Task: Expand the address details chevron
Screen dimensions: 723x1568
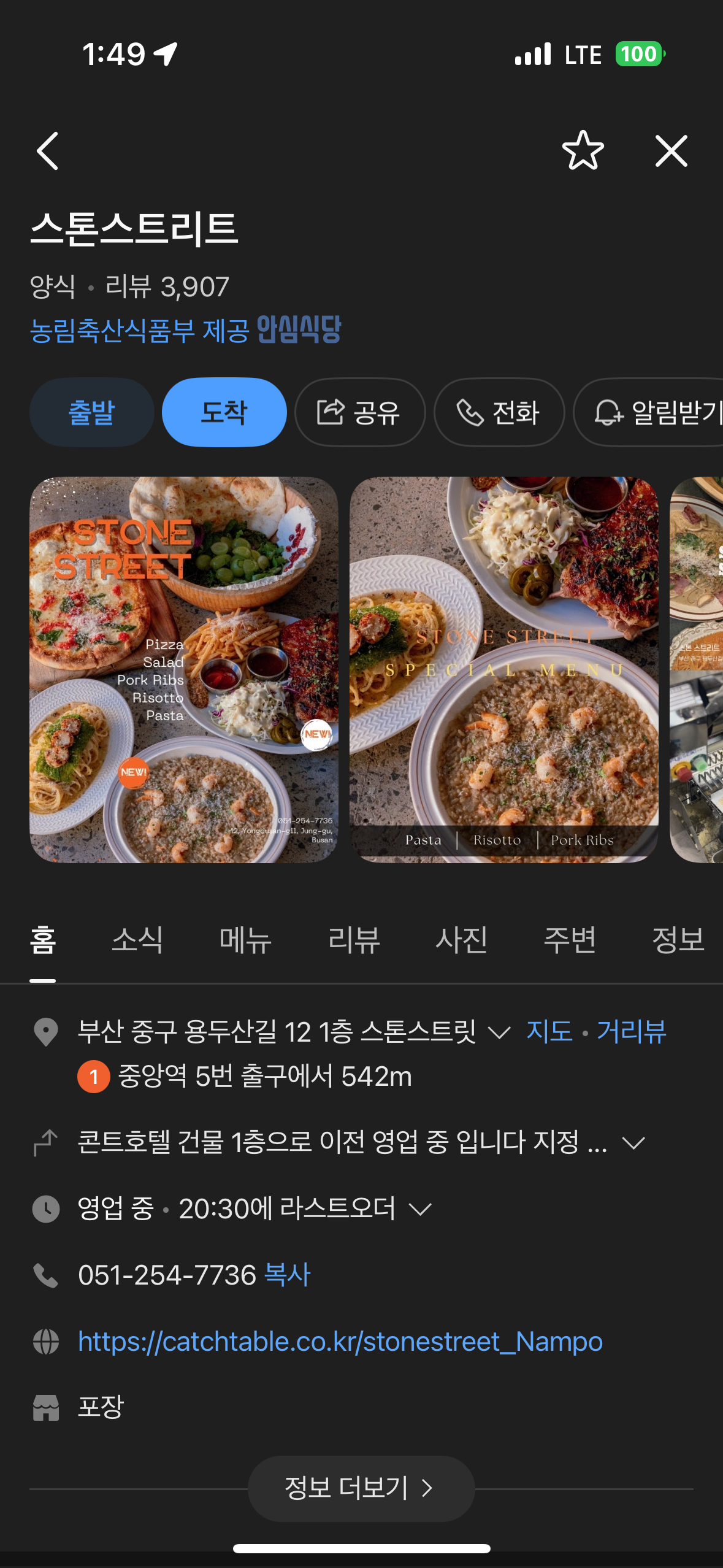Action: pos(499,1033)
